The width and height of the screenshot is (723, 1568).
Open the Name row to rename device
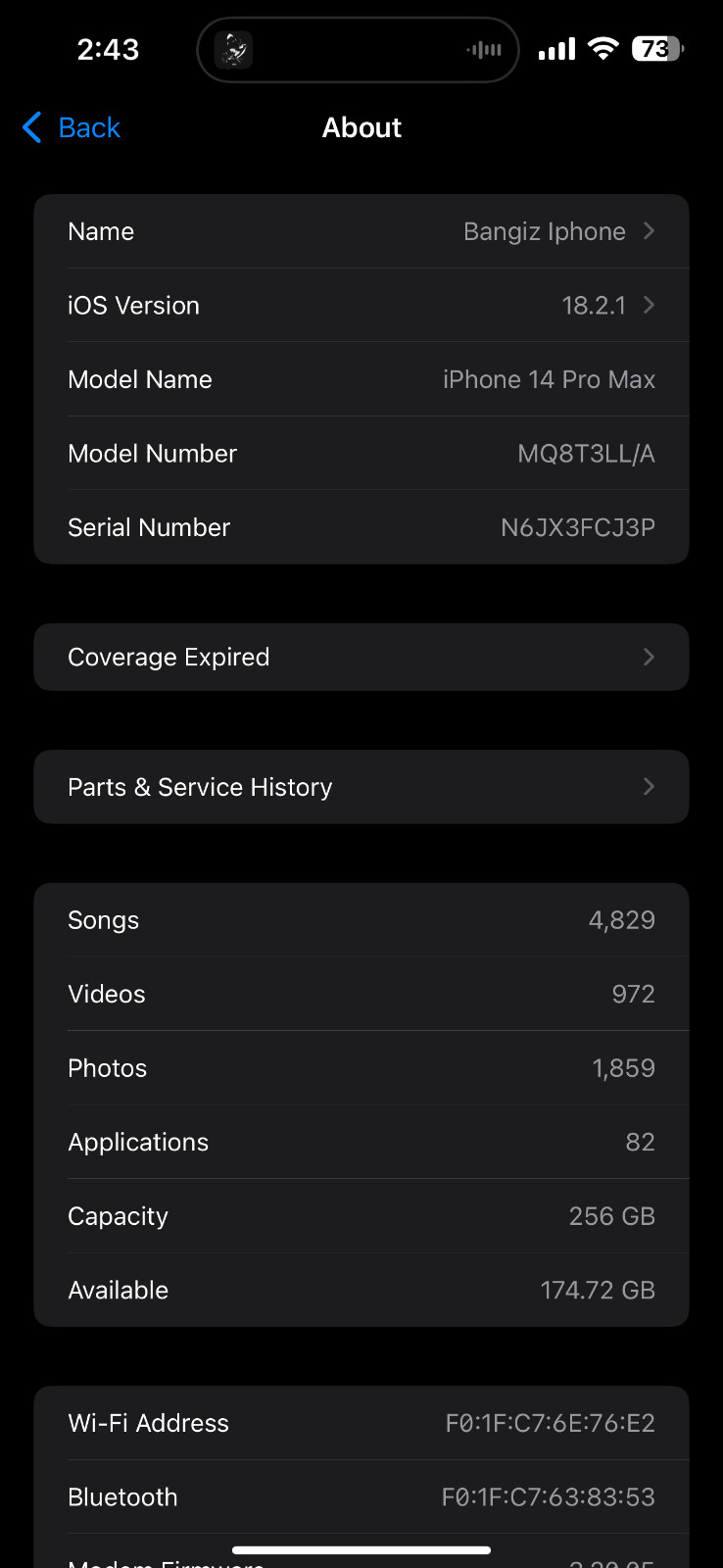(361, 231)
